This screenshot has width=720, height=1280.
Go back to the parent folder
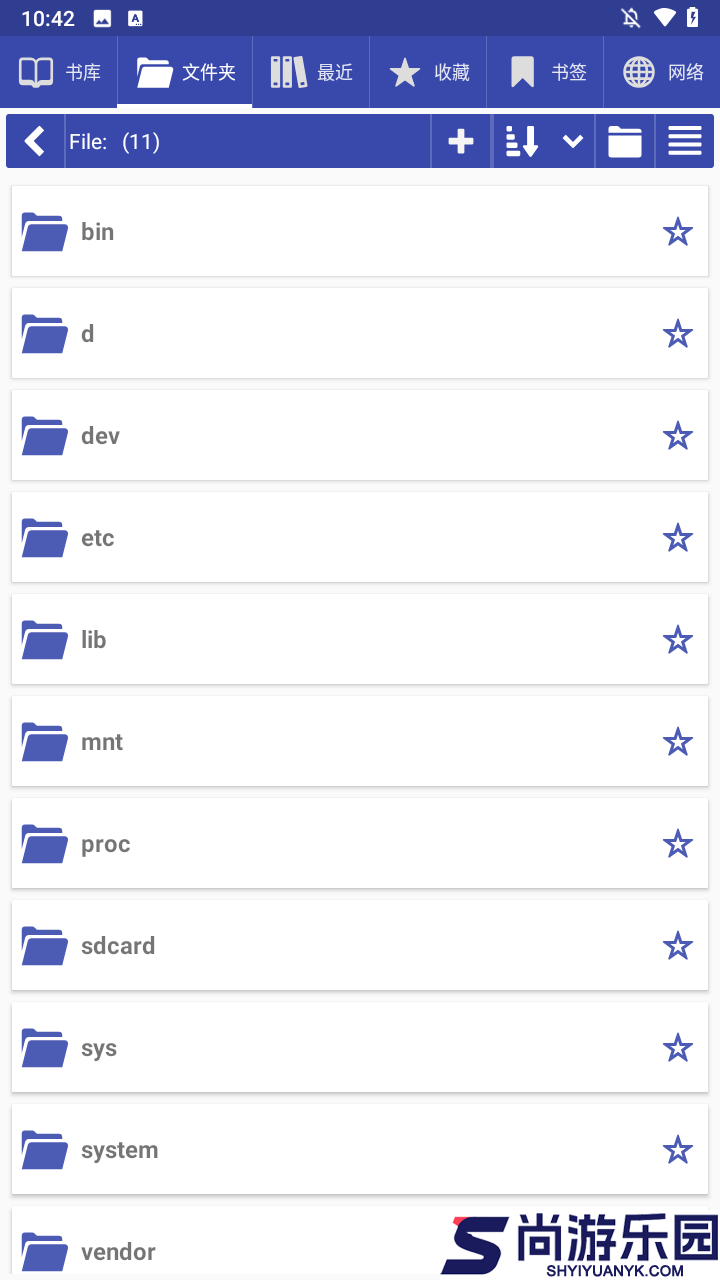coord(35,141)
